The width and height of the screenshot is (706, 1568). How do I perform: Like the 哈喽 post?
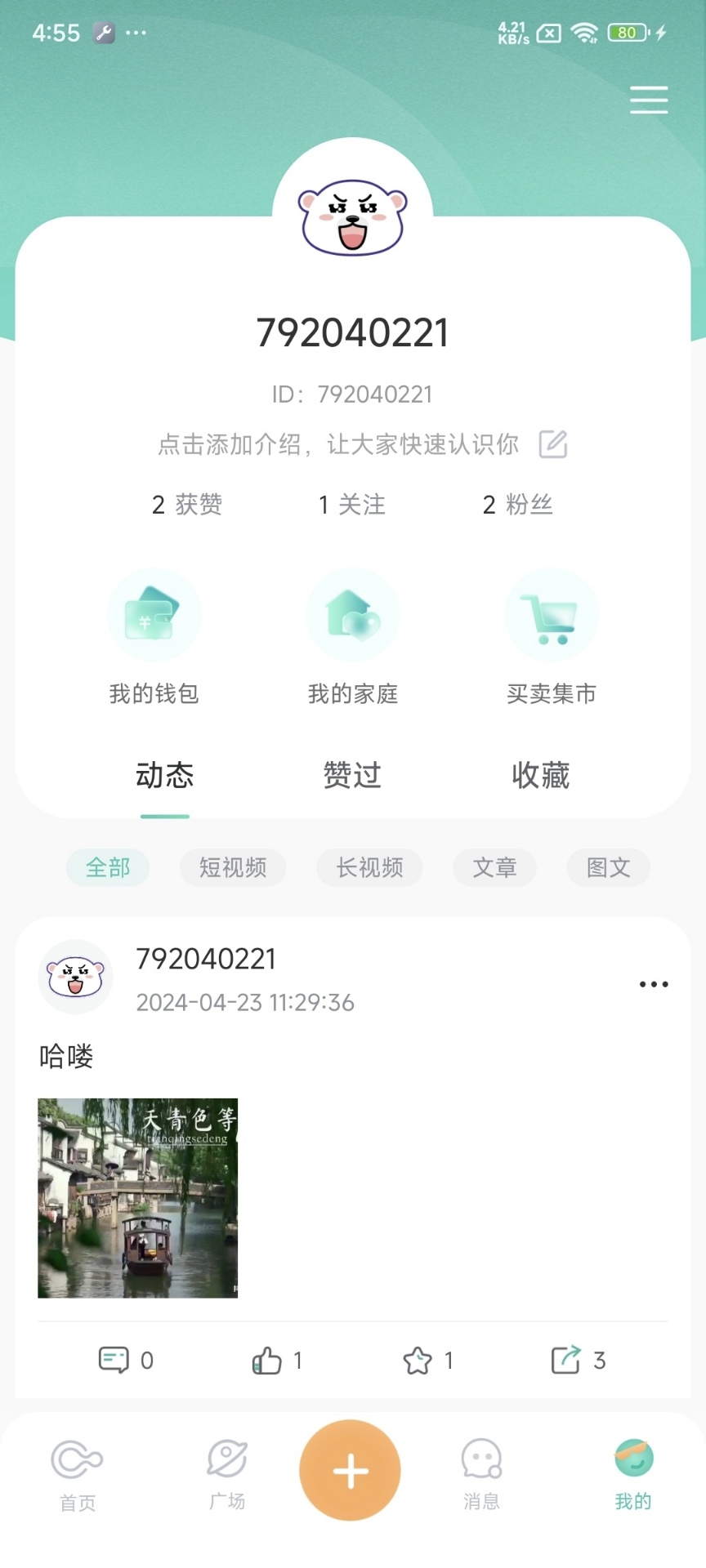(x=267, y=1361)
